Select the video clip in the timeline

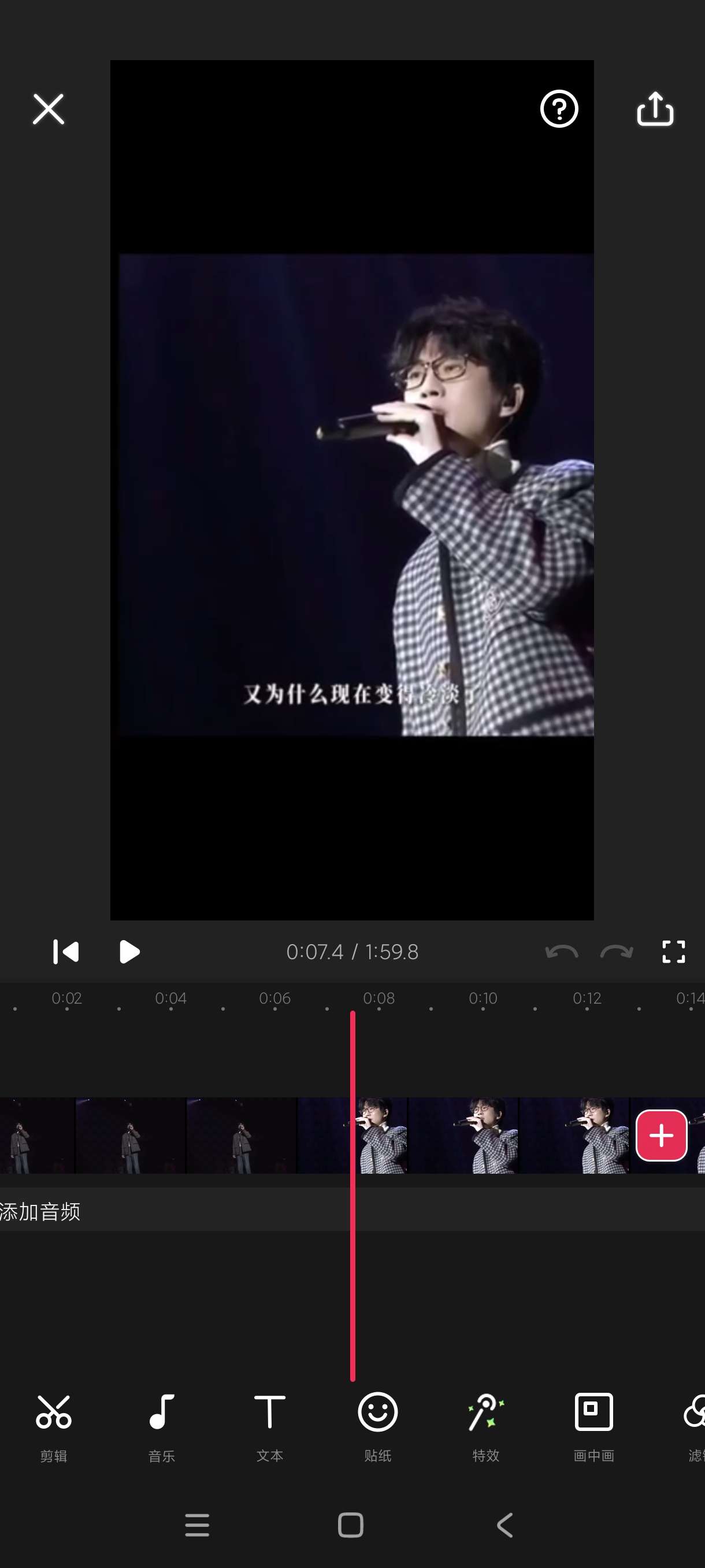tap(462, 1135)
